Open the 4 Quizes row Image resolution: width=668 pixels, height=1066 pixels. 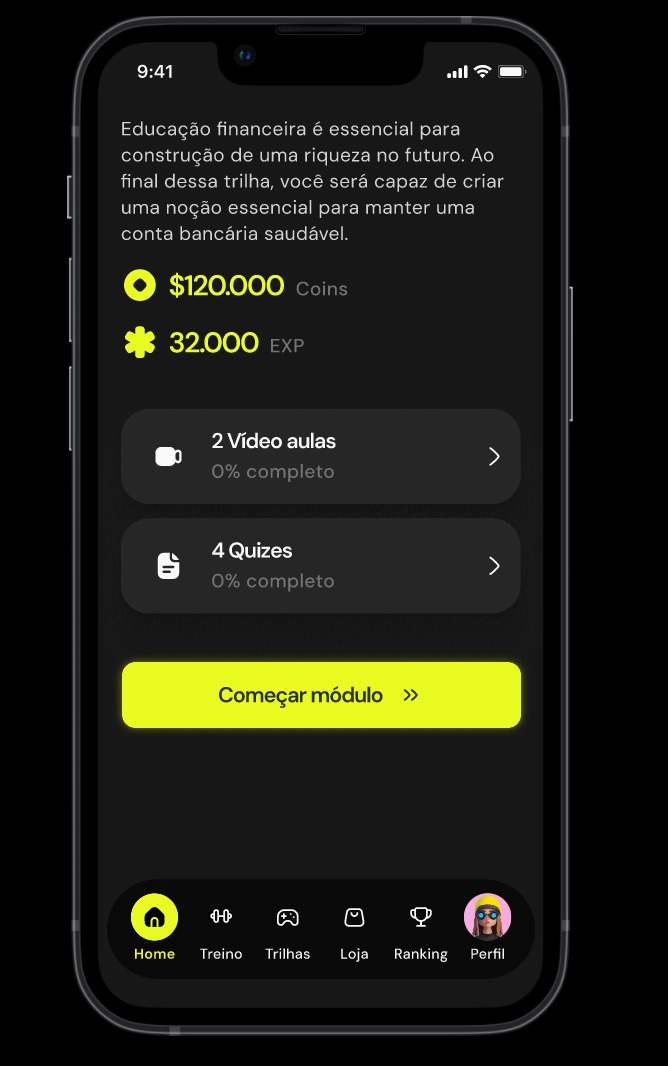point(320,566)
